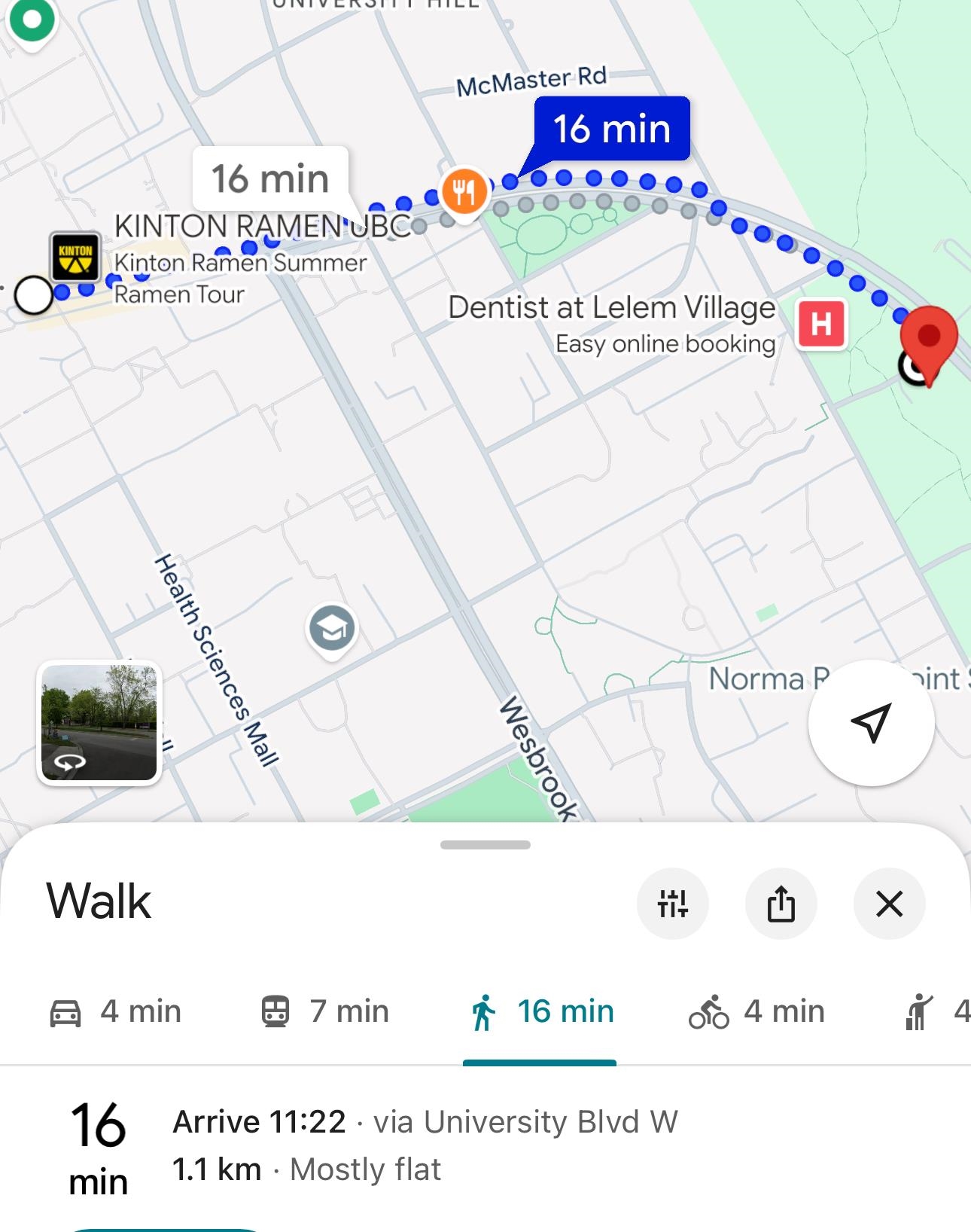Viewport: 971px width, 1232px height.
Task: Select the walking 16 min tab
Action: [x=540, y=1011]
